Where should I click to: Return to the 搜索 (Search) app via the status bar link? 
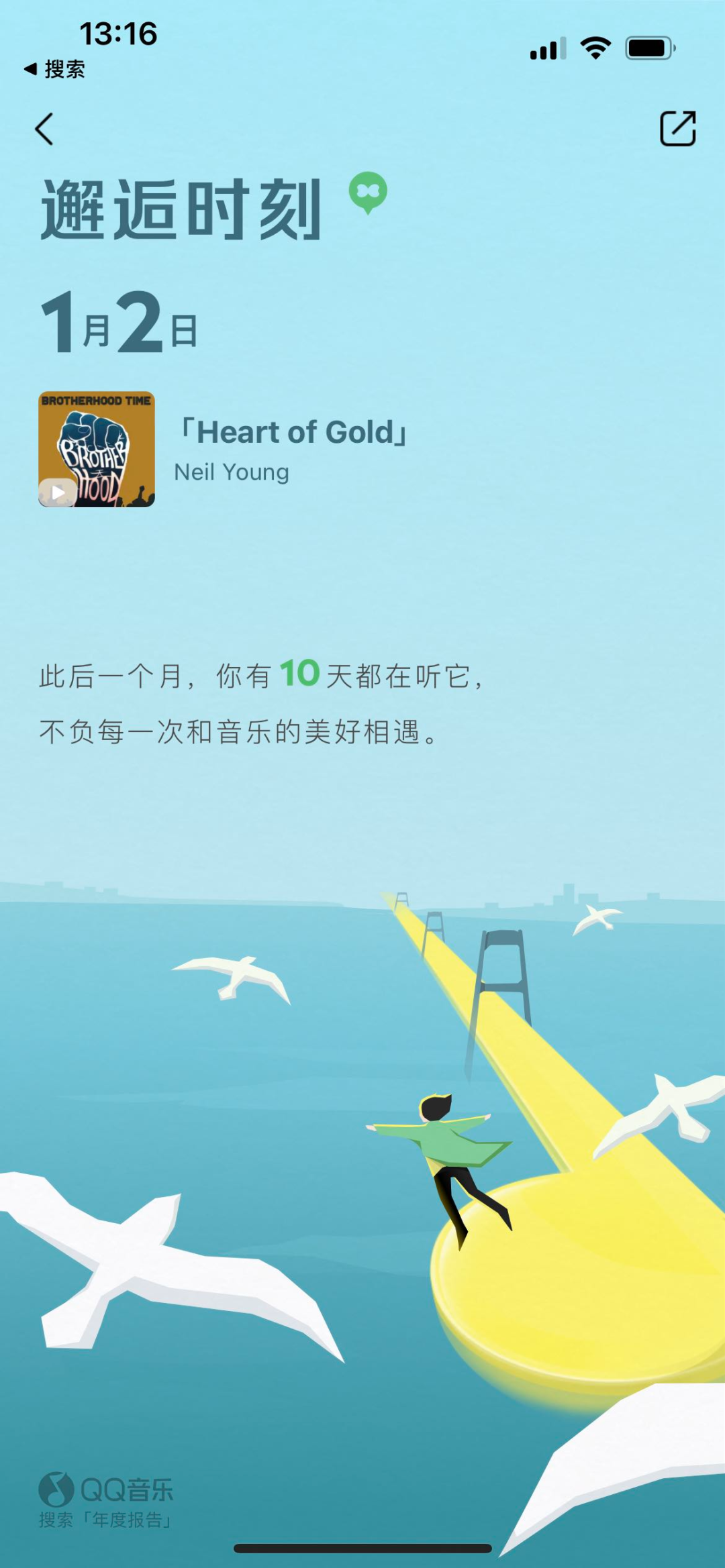(55, 69)
